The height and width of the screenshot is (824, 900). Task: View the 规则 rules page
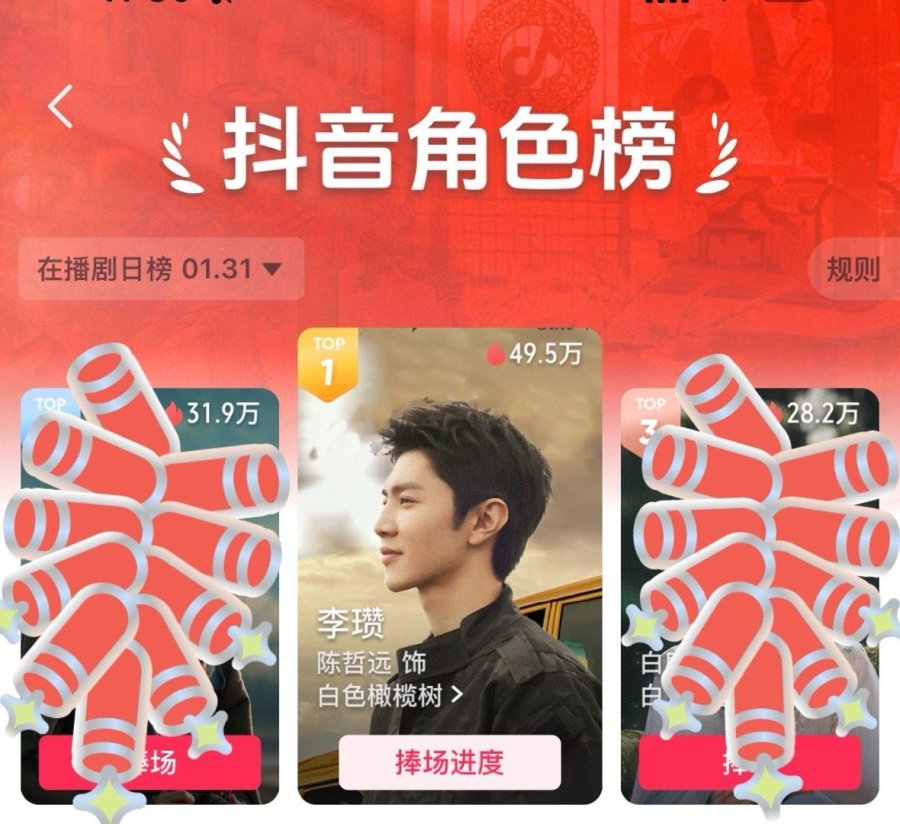(853, 269)
